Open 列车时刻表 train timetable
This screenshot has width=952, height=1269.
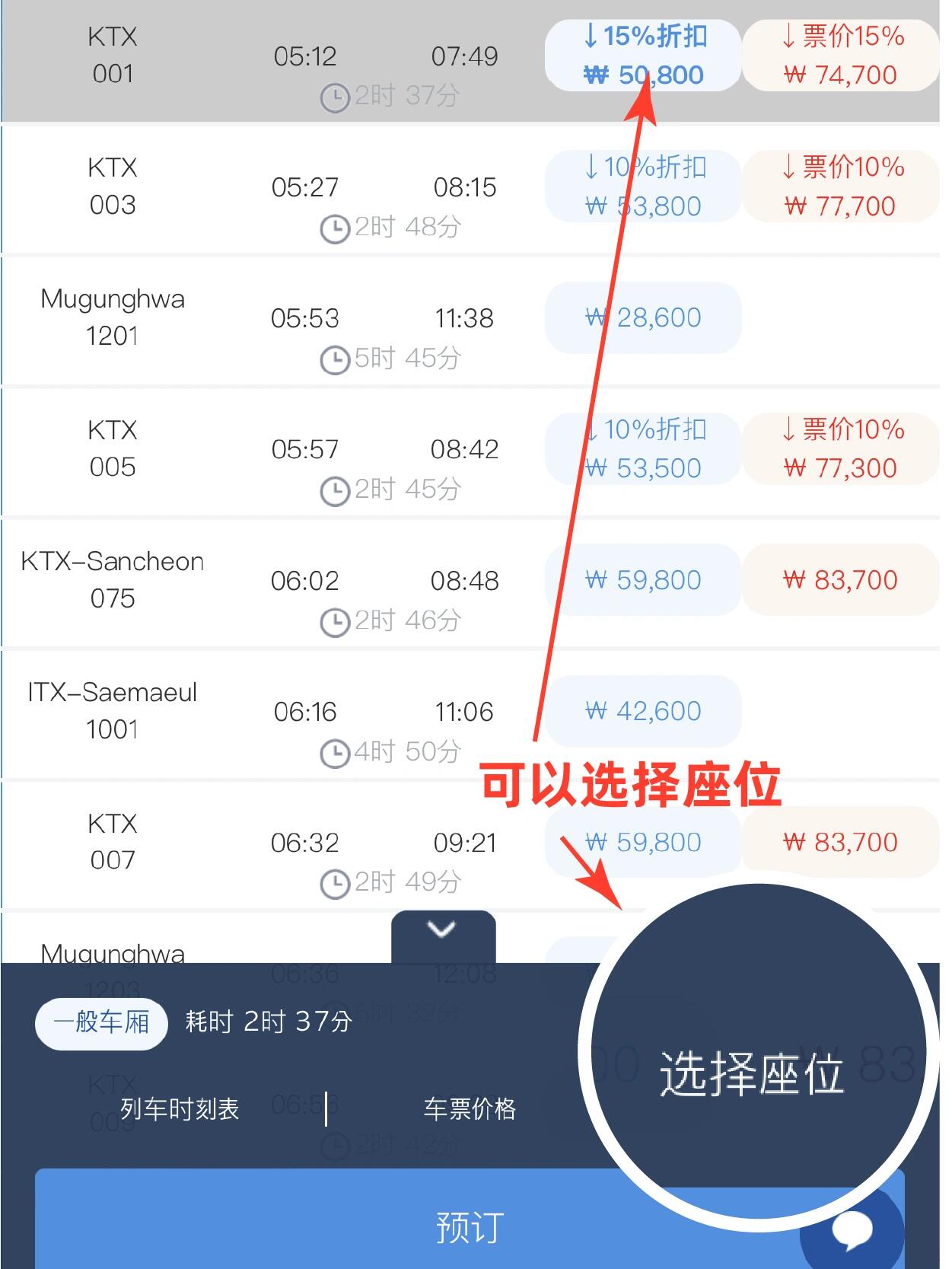click(x=180, y=1109)
